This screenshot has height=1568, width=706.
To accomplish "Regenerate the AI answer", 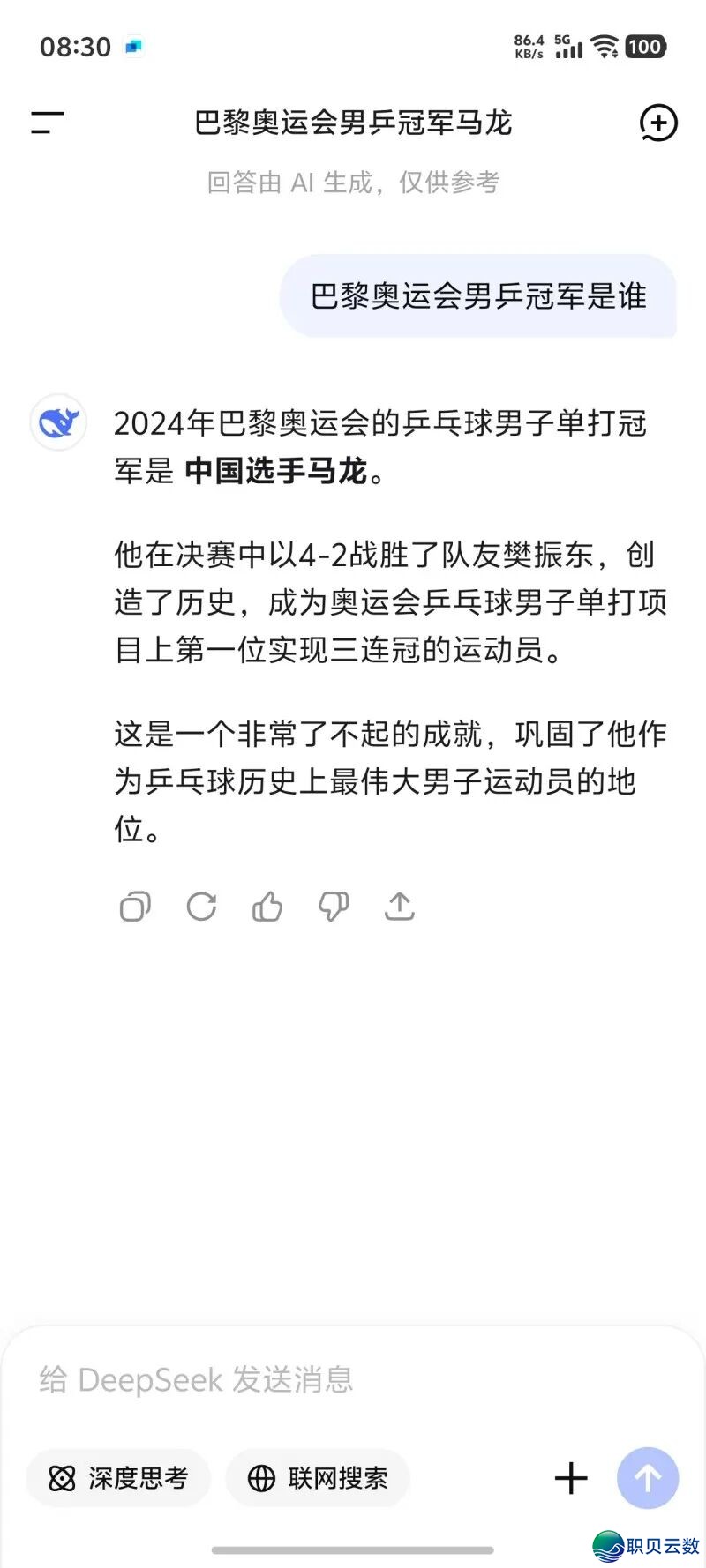I will (x=201, y=906).
